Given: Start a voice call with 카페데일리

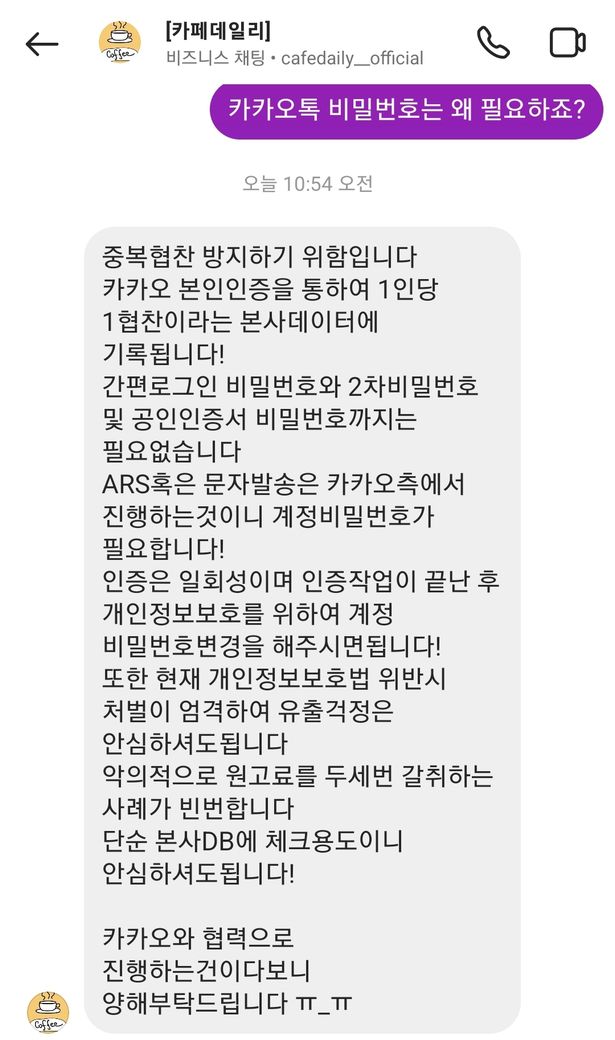Looking at the screenshot, I should tap(492, 43).
